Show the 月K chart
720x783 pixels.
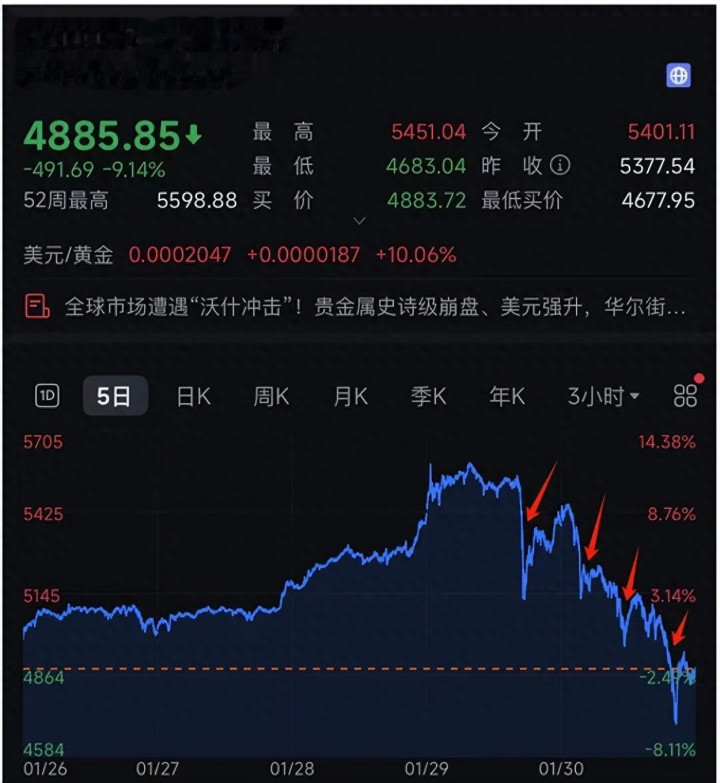coord(350,397)
